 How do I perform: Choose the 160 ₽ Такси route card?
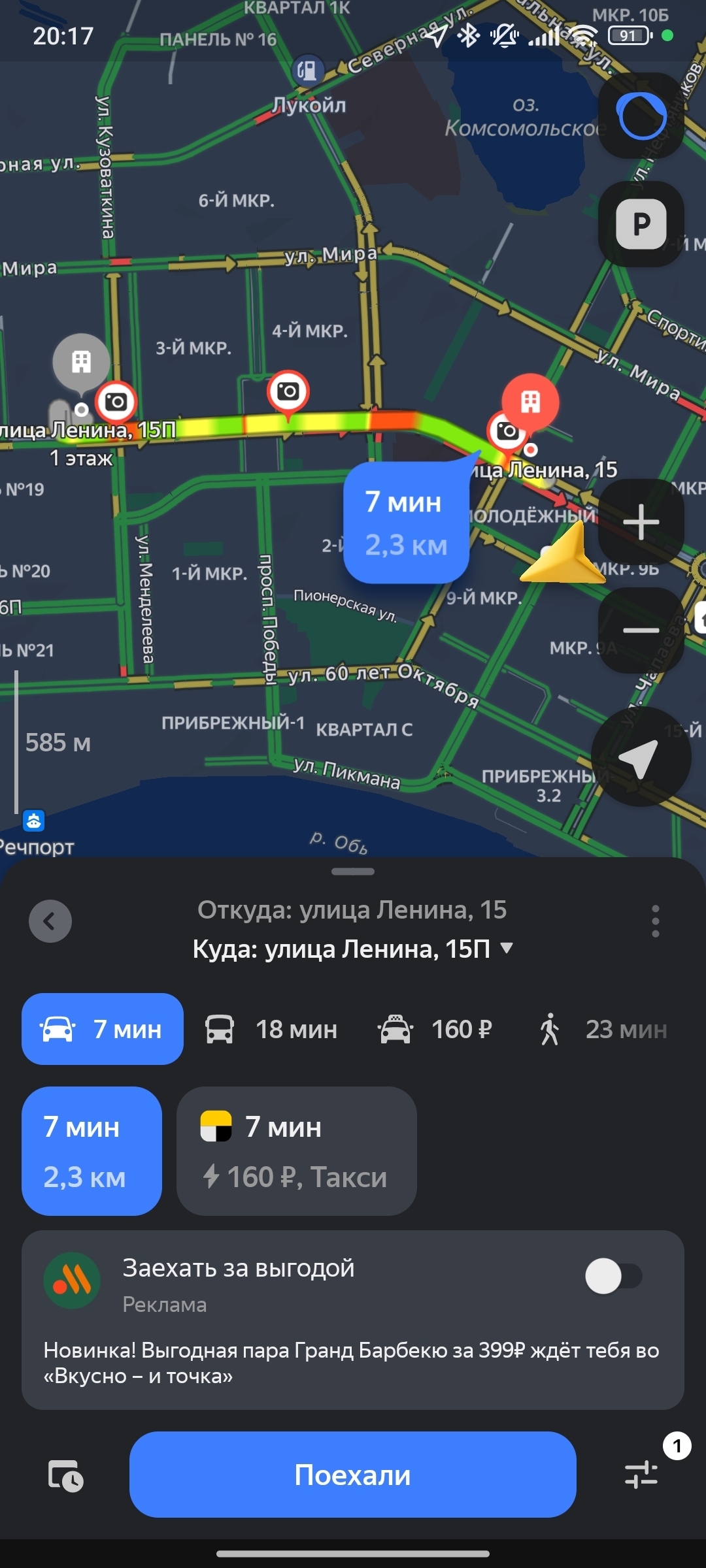296,1151
